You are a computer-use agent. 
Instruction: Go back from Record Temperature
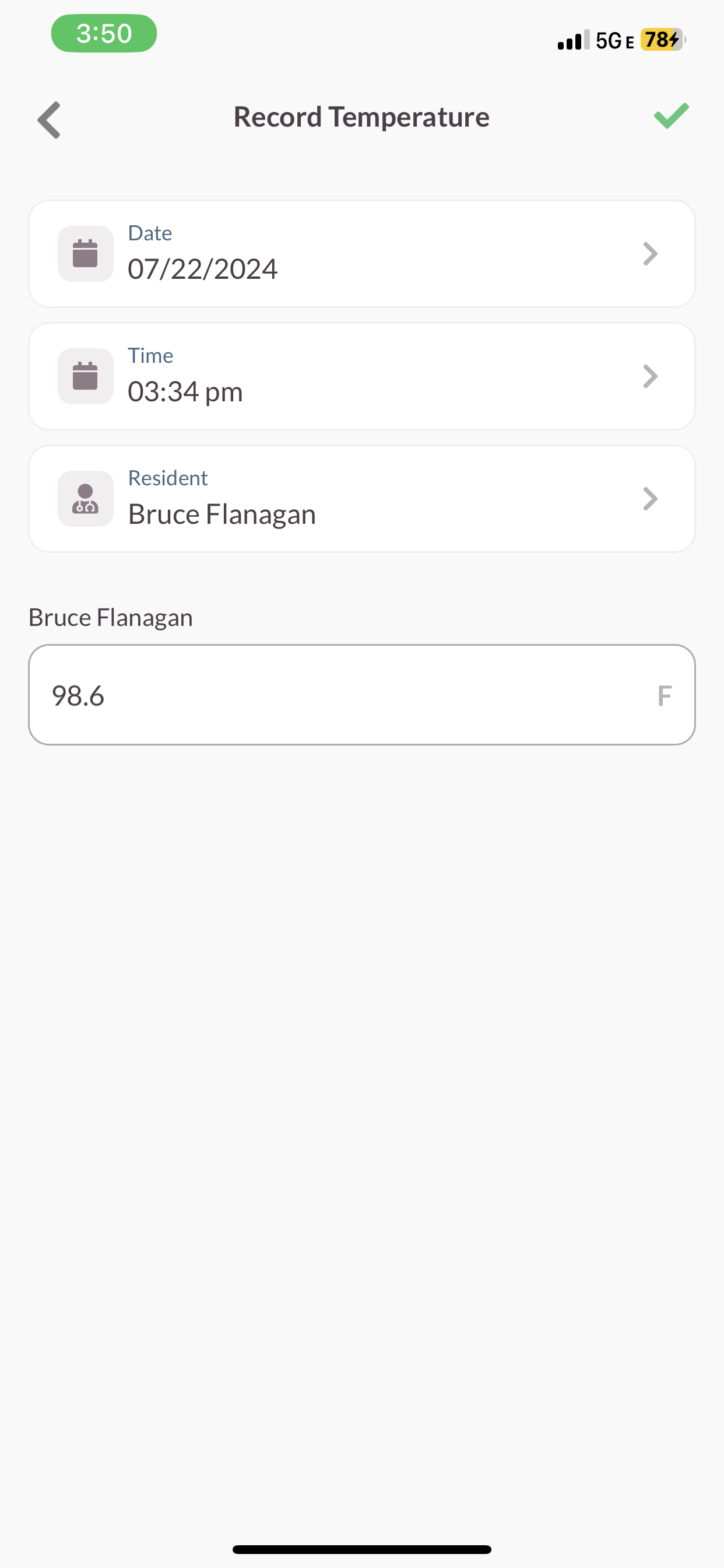(x=50, y=120)
